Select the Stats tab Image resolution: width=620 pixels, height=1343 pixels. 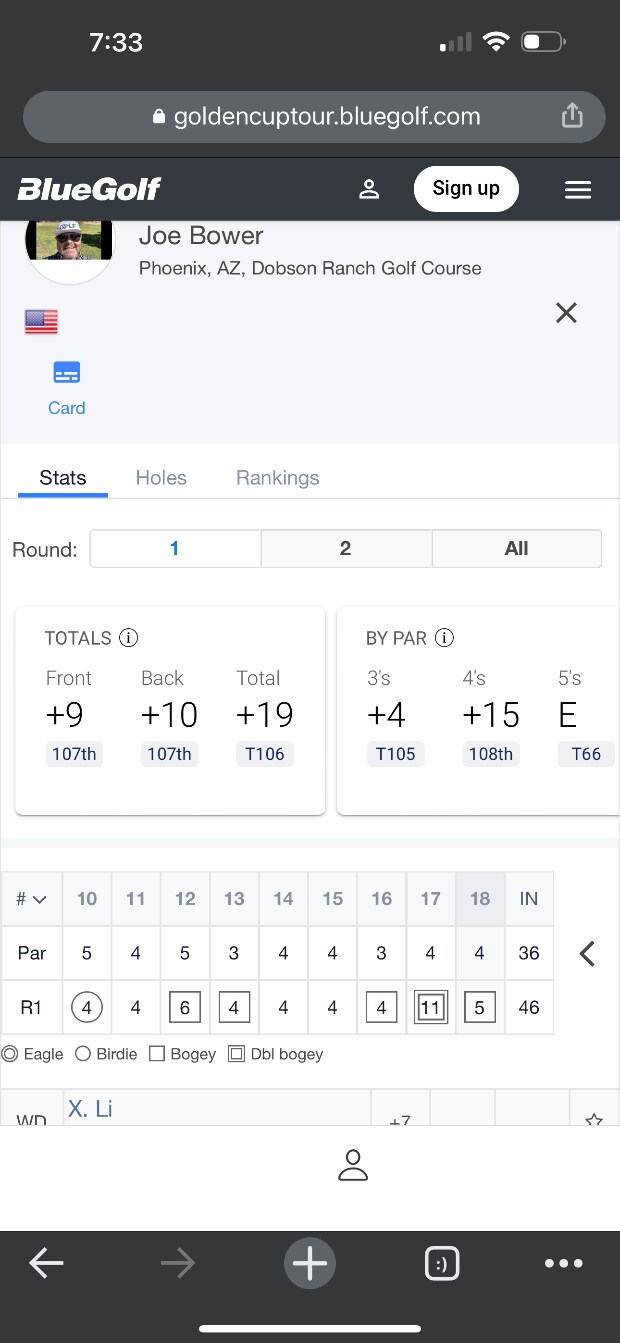63,478
